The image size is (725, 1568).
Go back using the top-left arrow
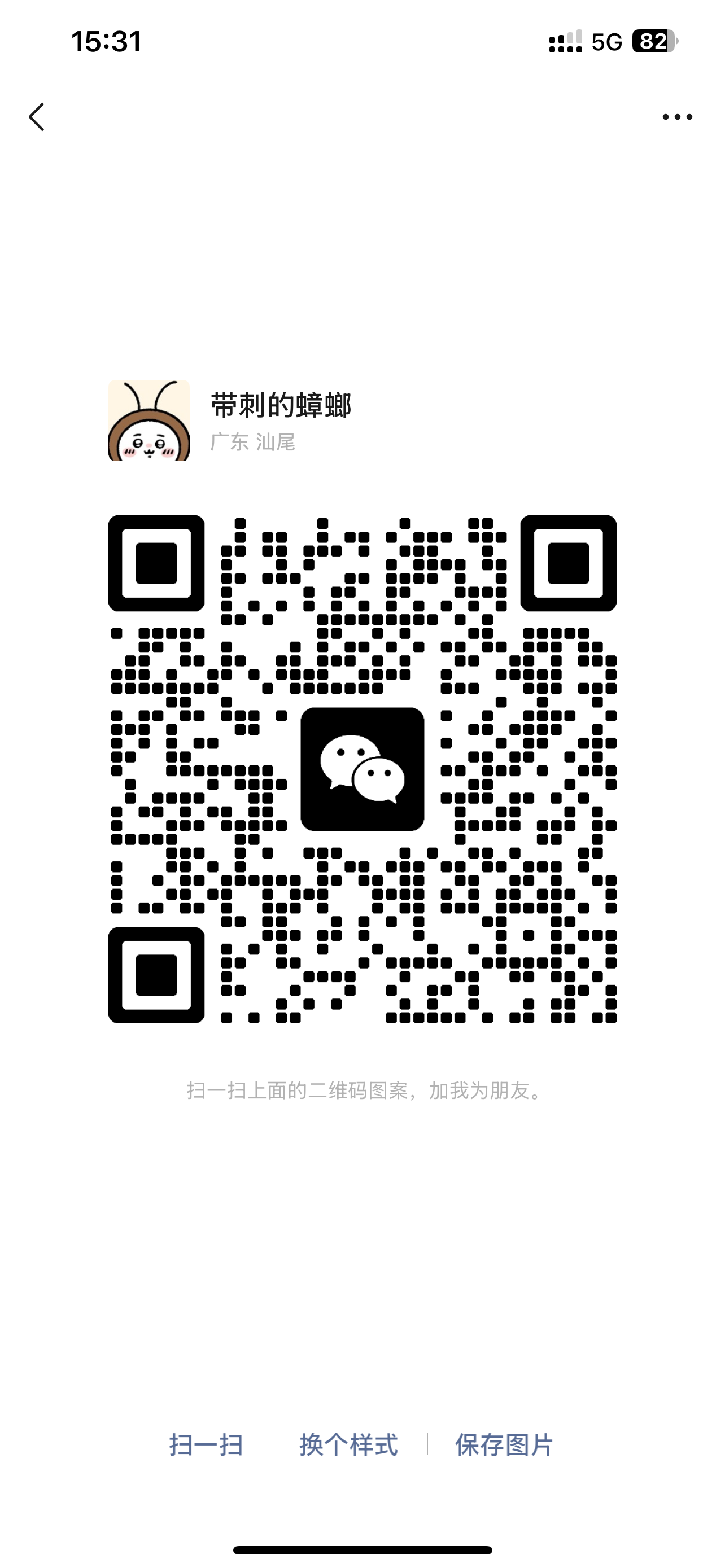point(37,116)
